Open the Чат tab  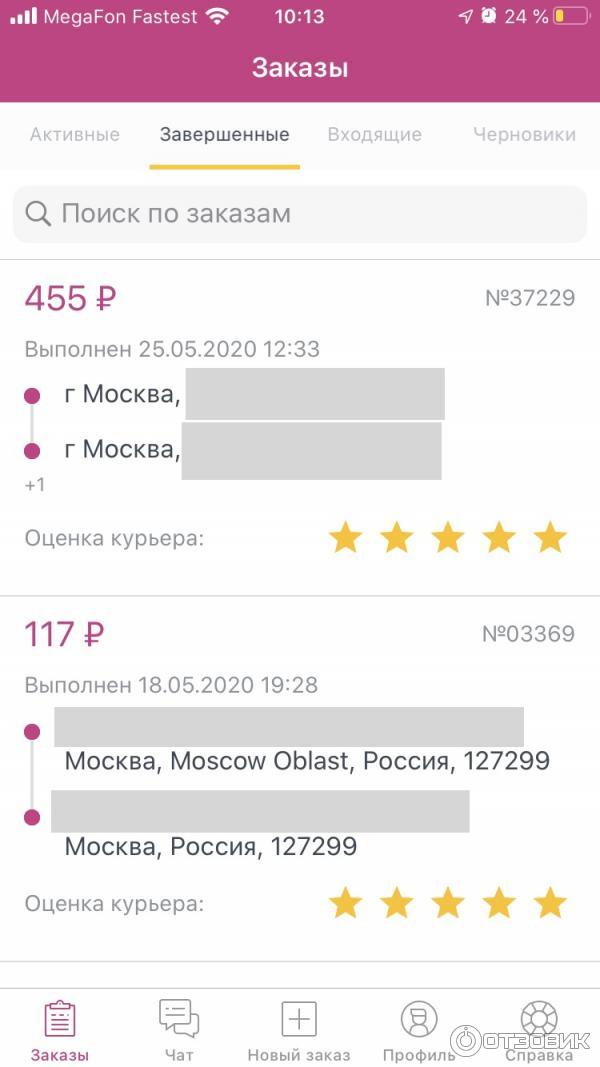pos(179,1030)
